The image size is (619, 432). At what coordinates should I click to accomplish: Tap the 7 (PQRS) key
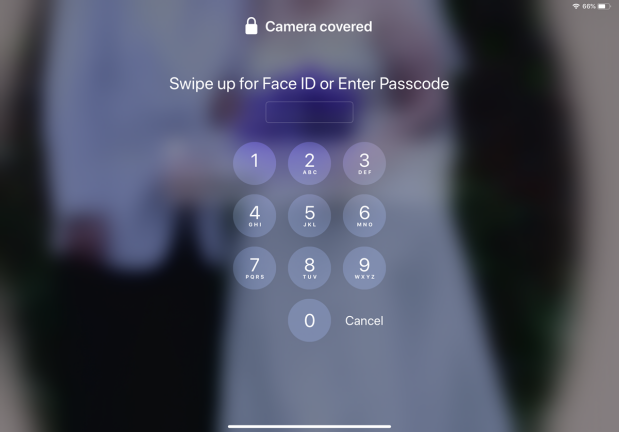pos(254,268)
